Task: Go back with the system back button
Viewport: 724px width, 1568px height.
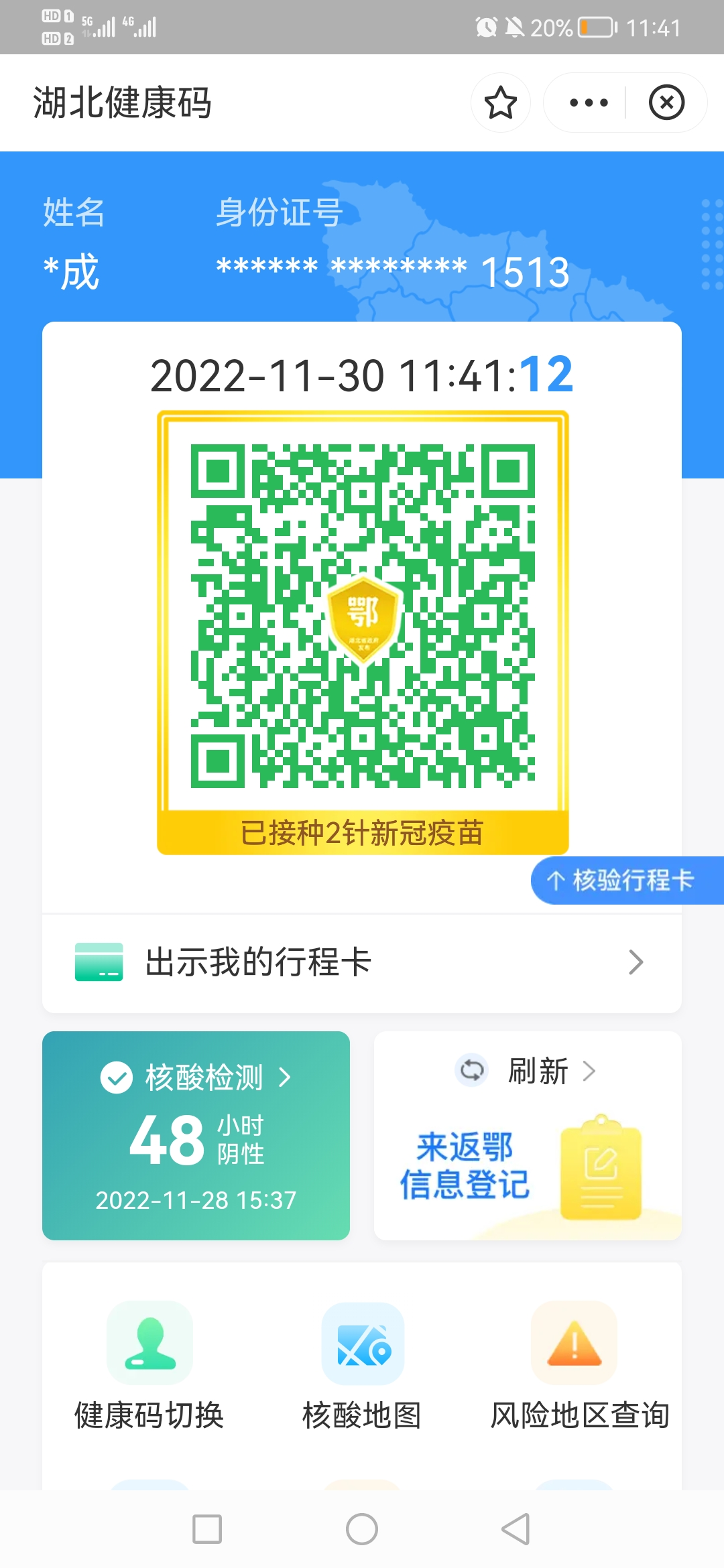Action: pos(516,1529)
